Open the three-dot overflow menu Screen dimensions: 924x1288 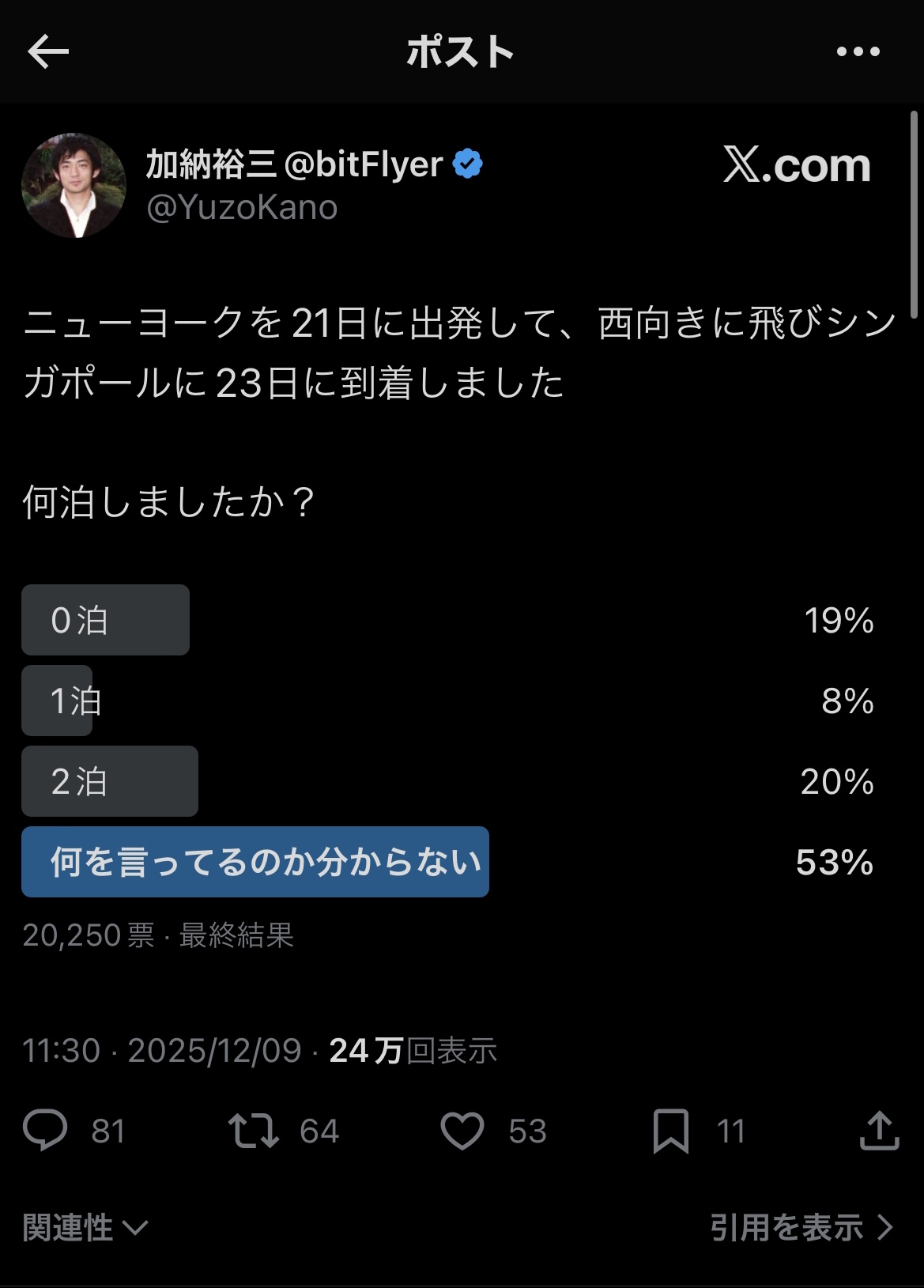click(858, 52)
